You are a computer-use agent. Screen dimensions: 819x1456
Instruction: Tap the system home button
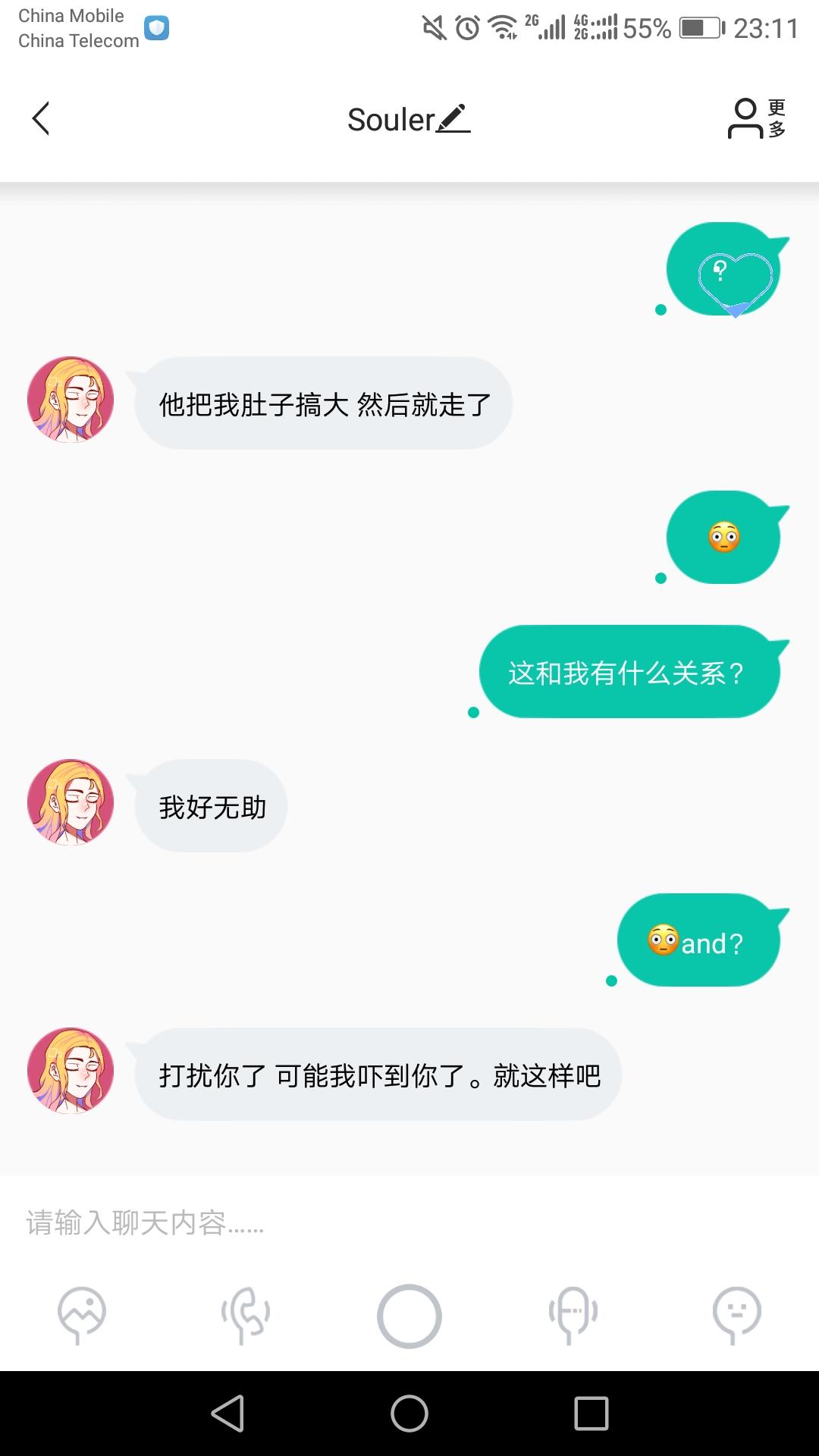pyautogui.click(x=409, y=1414)
